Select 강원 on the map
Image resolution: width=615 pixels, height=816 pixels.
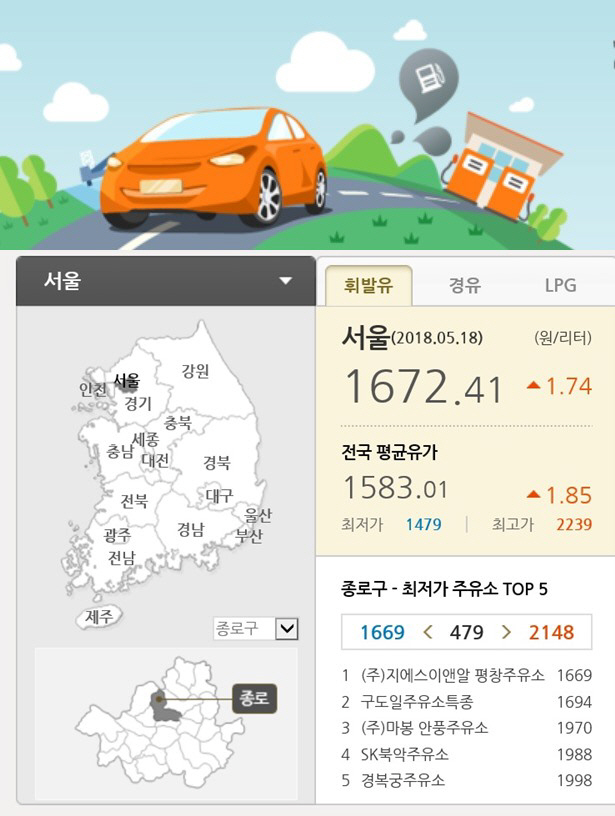point(196,371)
